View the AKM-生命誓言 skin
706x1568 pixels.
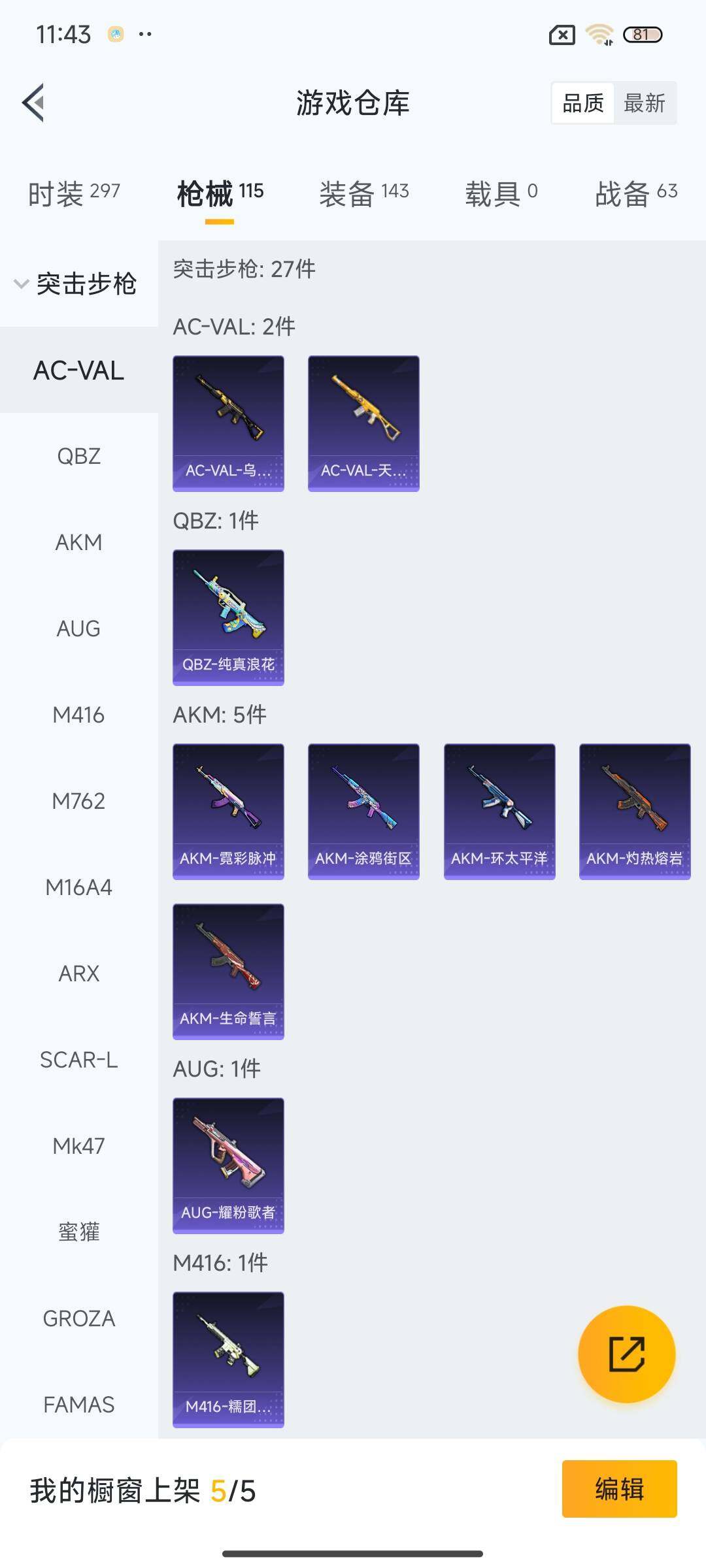point(228,972)
